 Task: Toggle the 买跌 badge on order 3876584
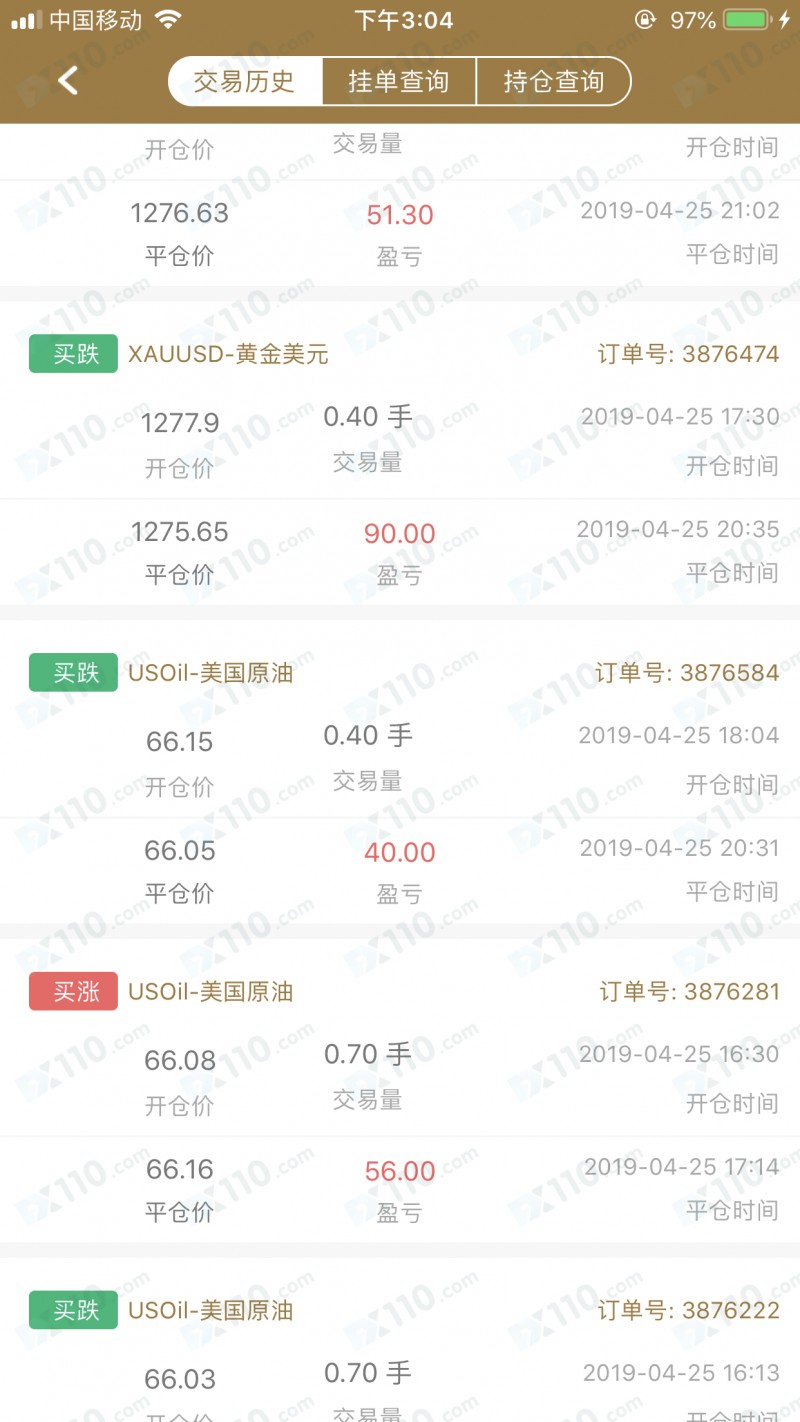[x=72, y=672]
